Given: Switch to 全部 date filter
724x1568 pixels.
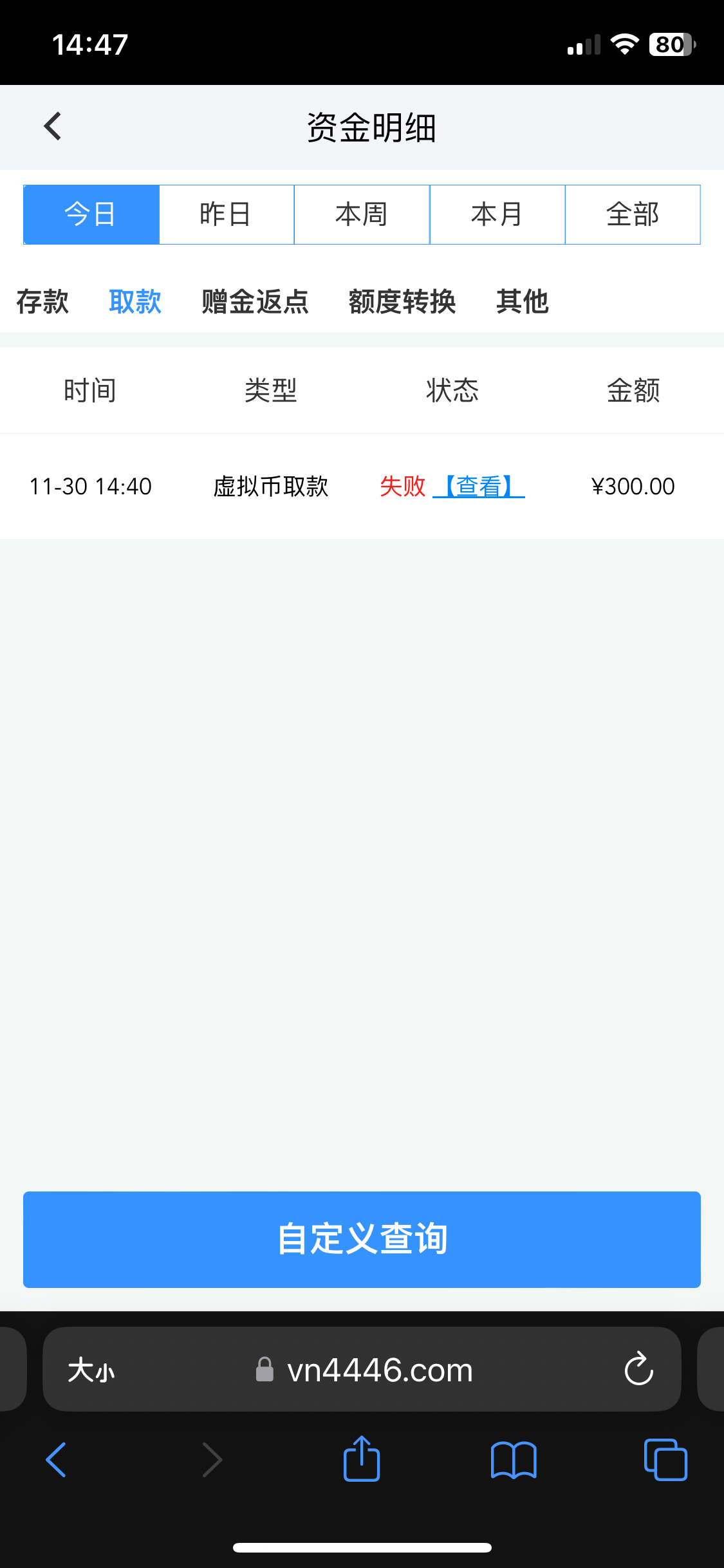Looking at the screenshot, I should point(633,214).
